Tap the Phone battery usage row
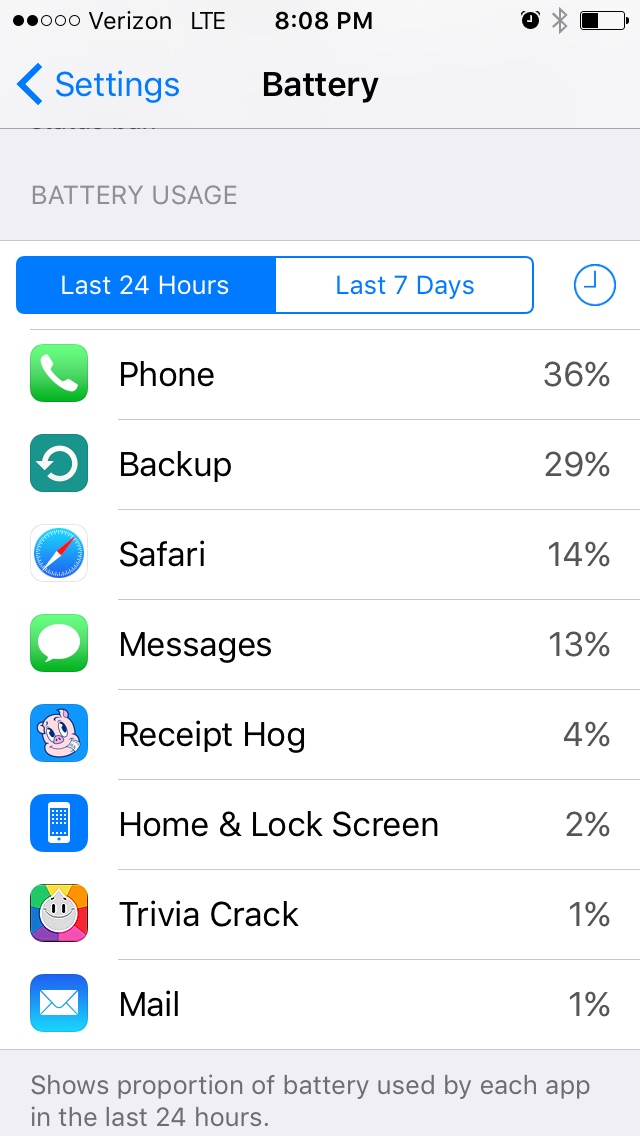The width and height of the screenshot is (640, 1136). pyautogui.click(x=320, y=375)
